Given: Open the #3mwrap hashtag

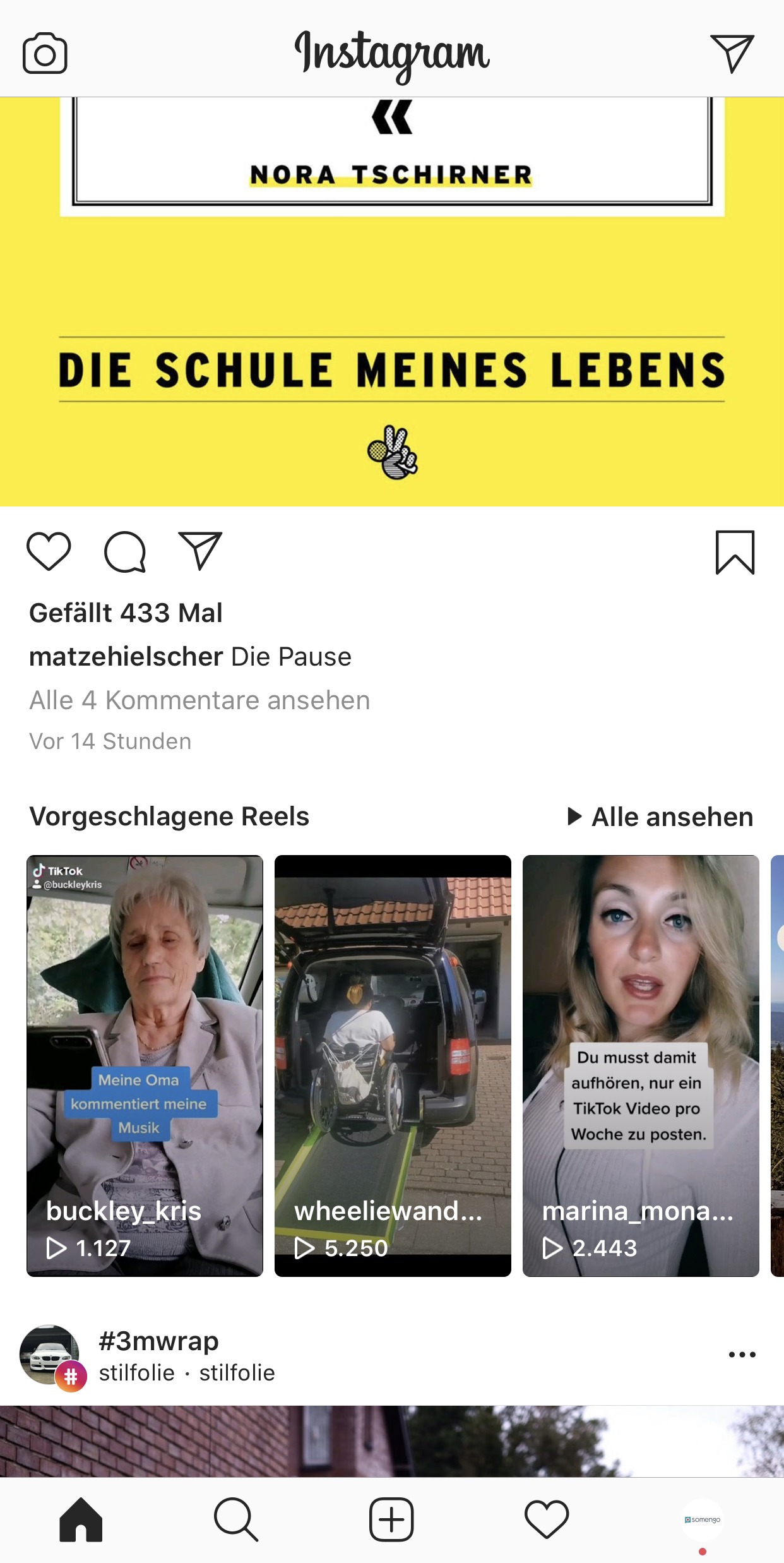Looking at the screenshot, I should click(x=158, y=1340).
